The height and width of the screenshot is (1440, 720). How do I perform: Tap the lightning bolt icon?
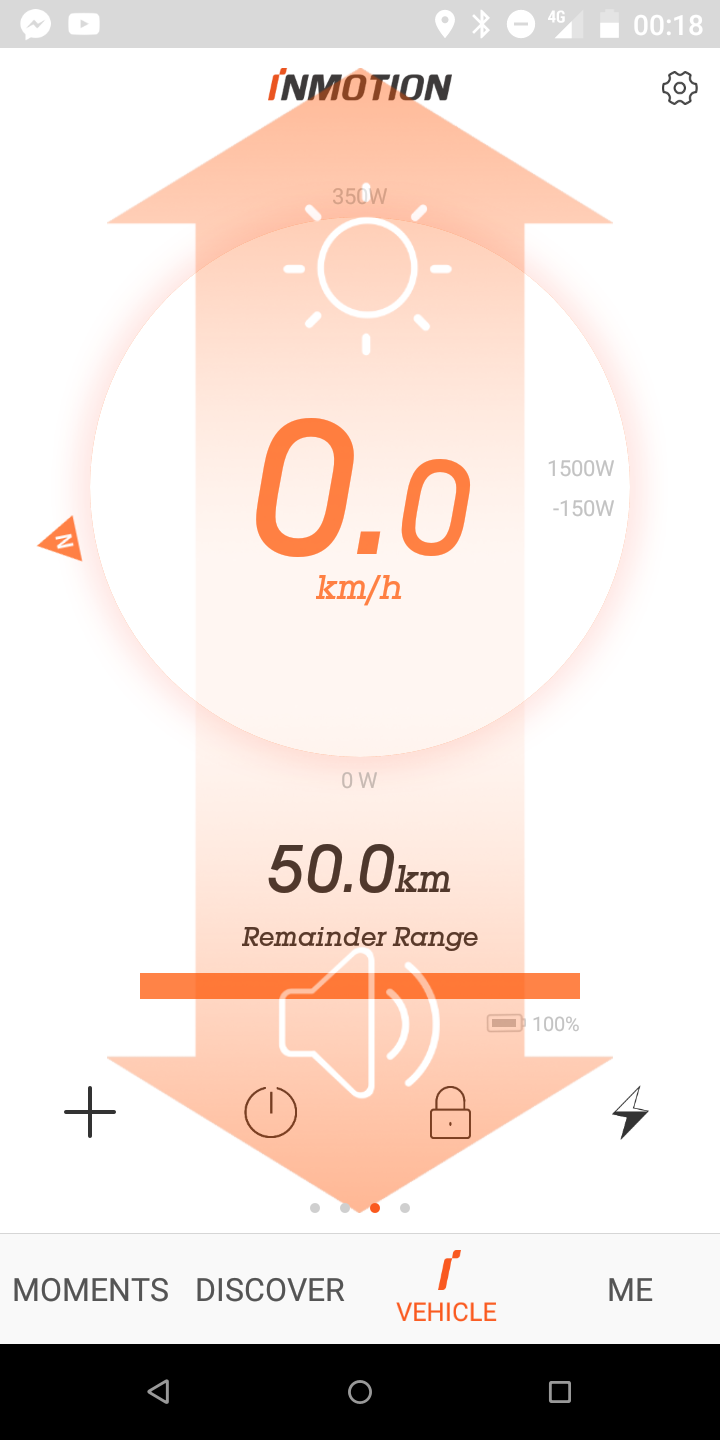[630, 1111]
